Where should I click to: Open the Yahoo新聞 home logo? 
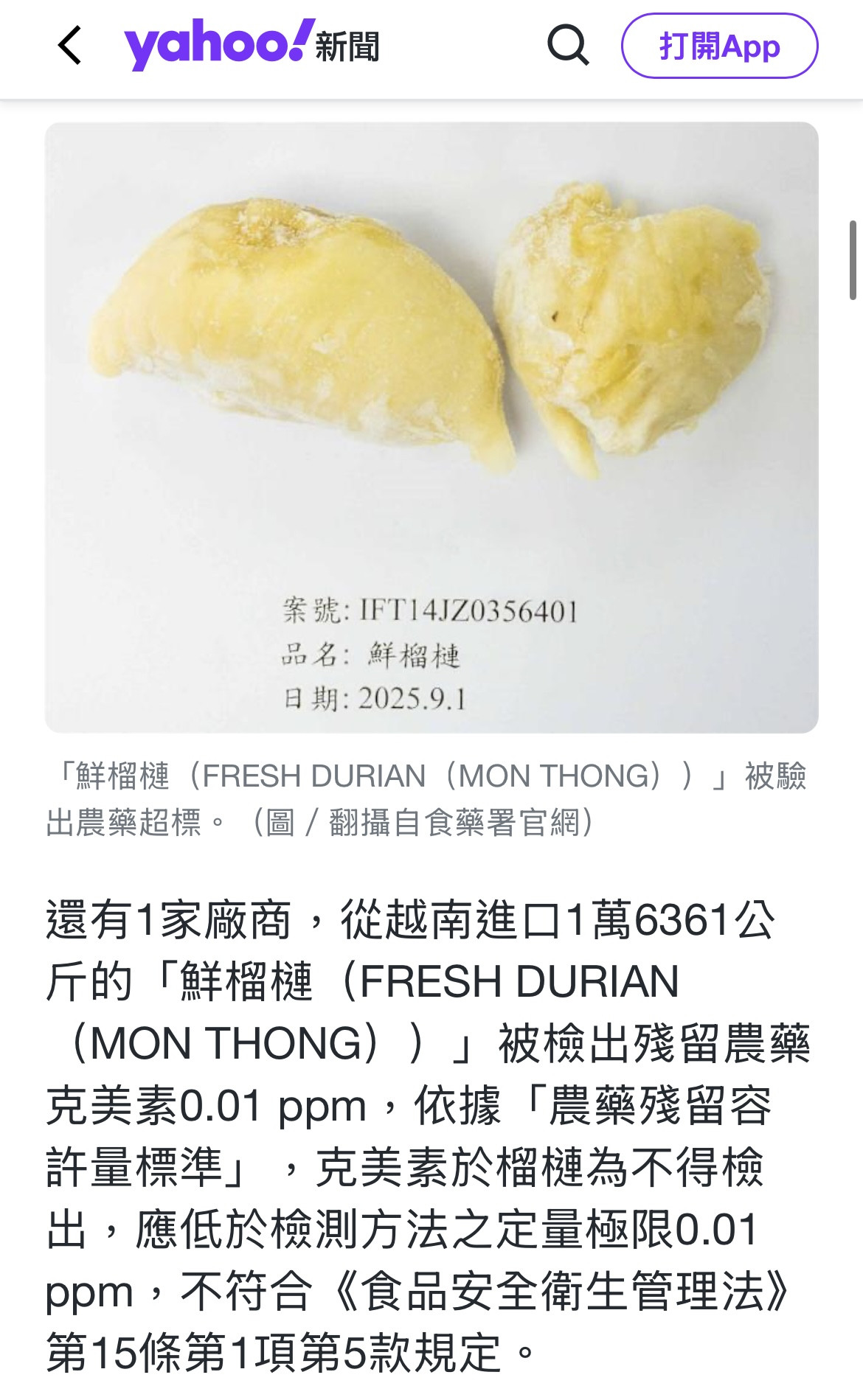pyautogui.click(x=252, y=44)
